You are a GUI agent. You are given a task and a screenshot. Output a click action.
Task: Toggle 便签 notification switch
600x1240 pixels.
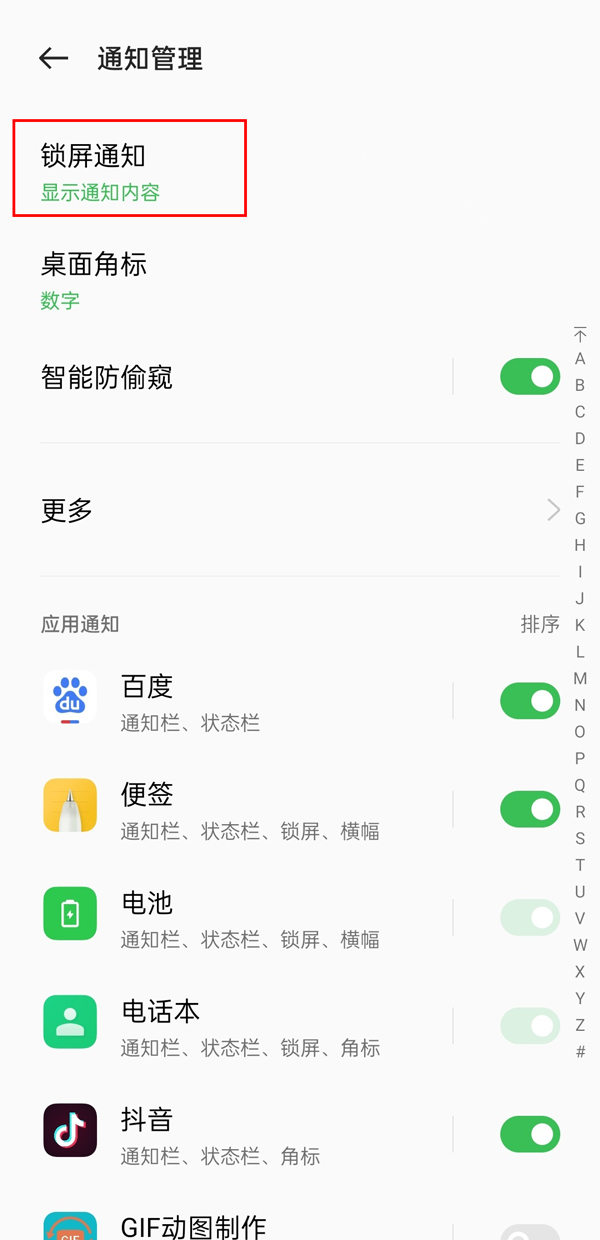pyautogui.click(x=530, y=809)
